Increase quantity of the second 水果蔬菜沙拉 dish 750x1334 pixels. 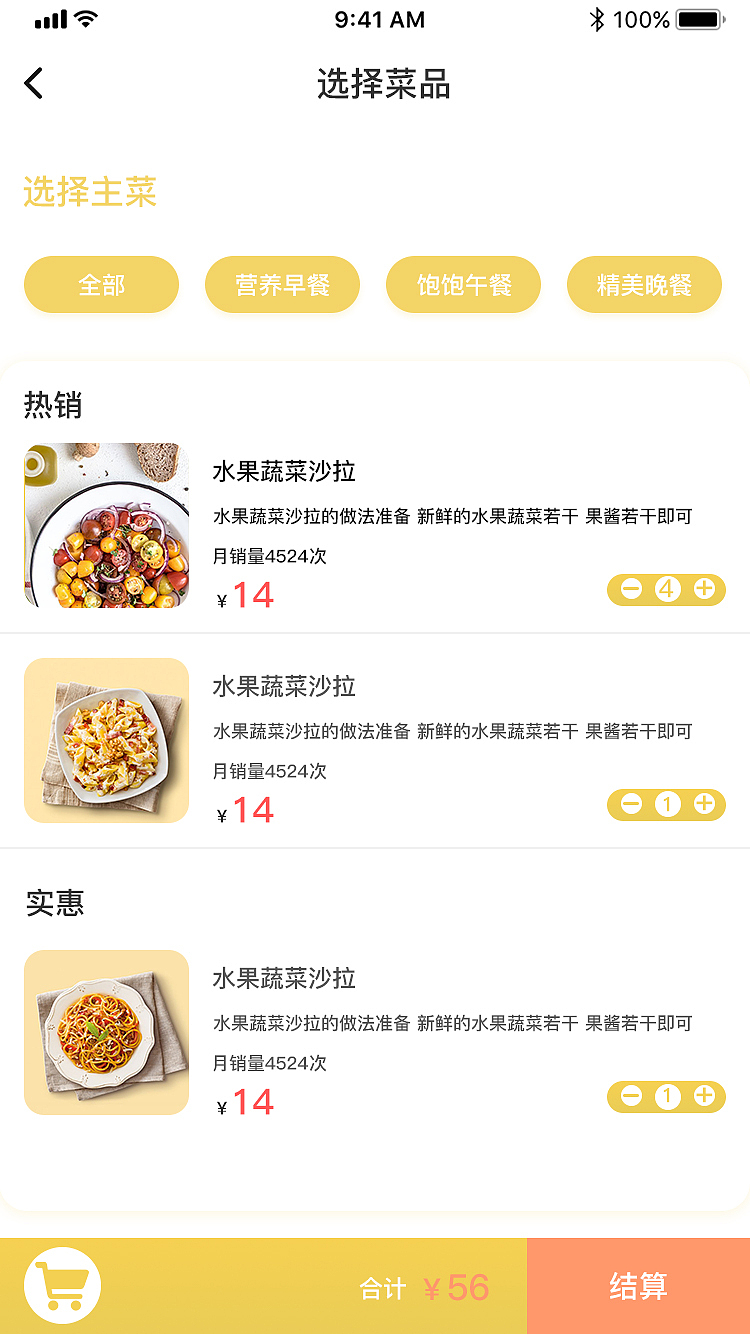(x=704, y=804)
